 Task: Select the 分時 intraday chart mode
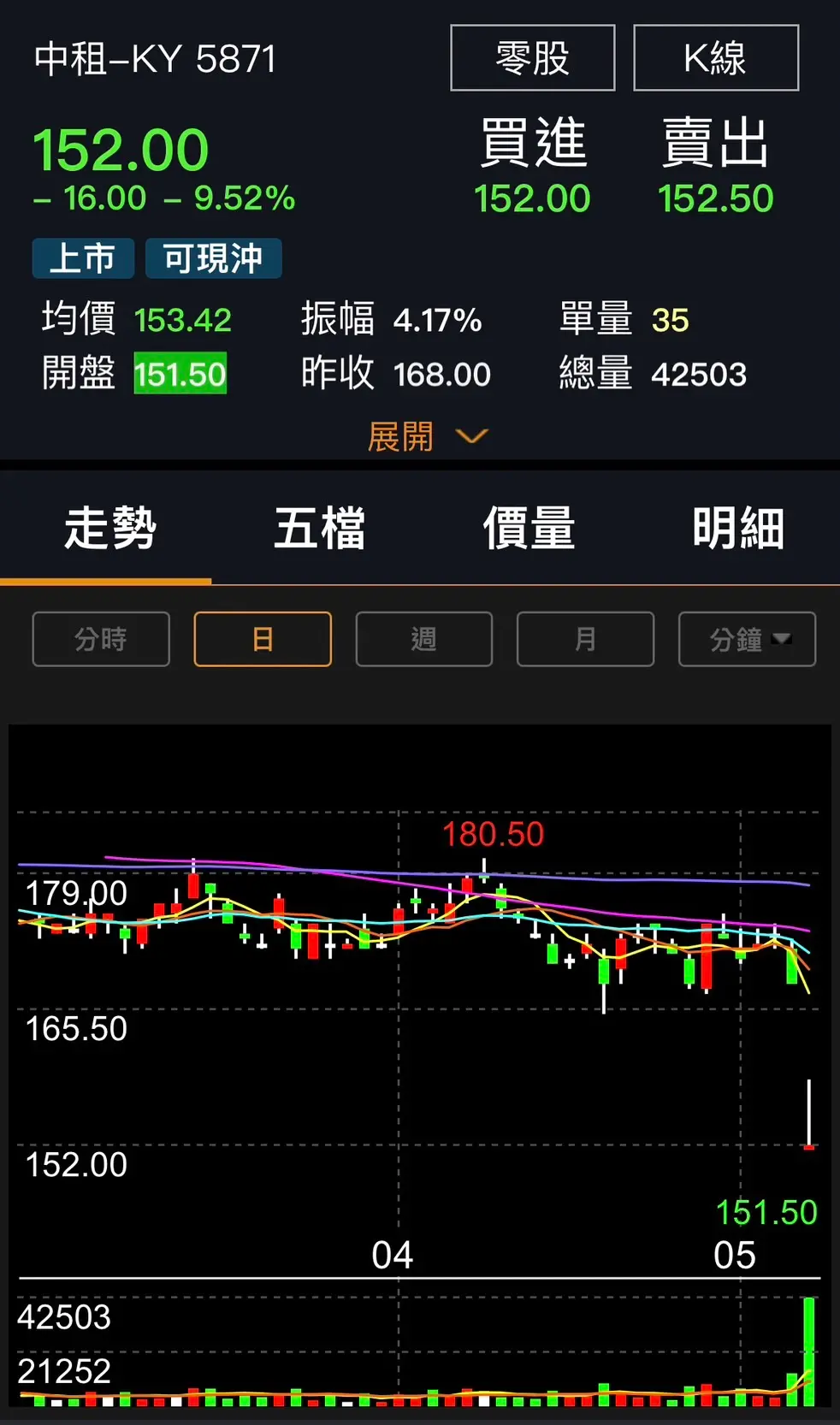coord(100,639)
